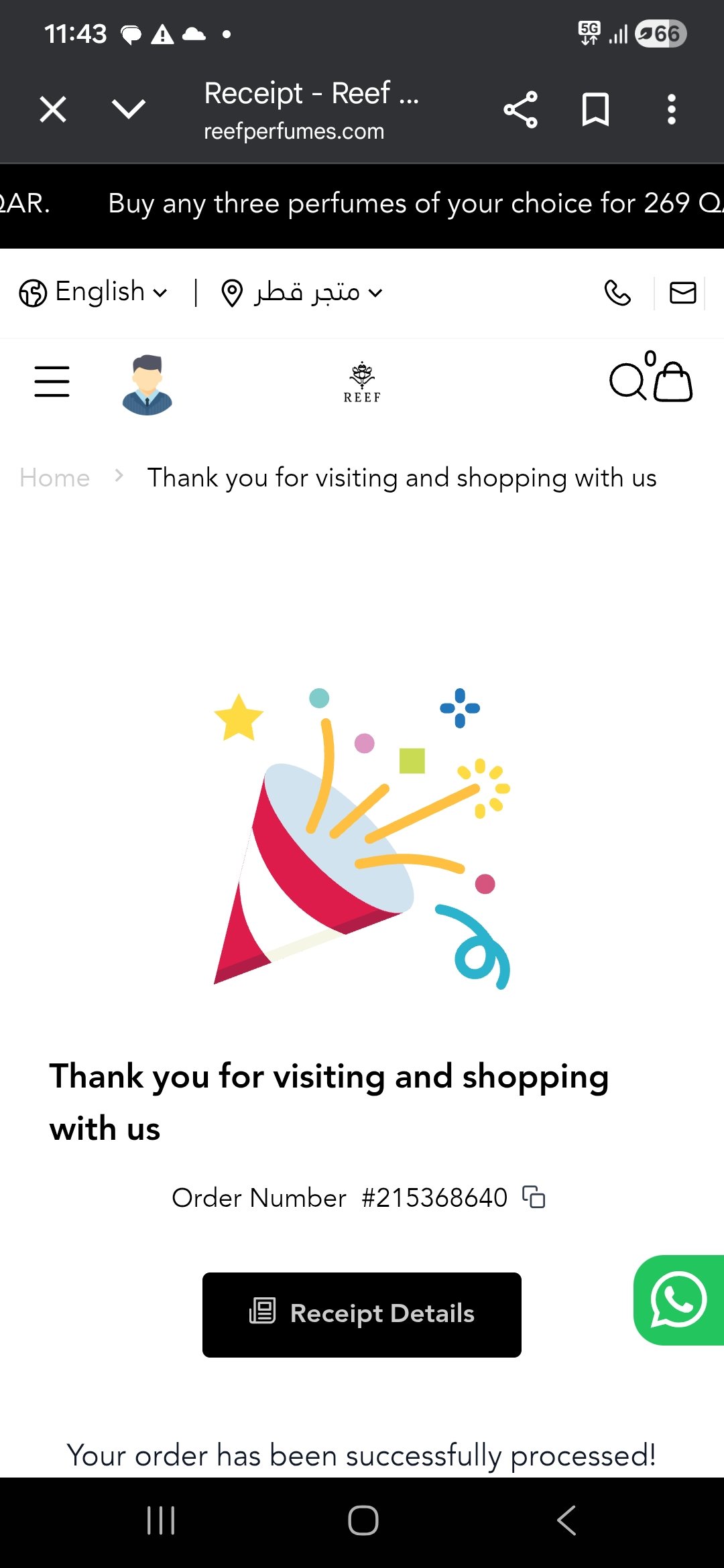Search for products
The height and width of the screenshot is (1568, 724).
pyautogui.click(x=627, y=382)
